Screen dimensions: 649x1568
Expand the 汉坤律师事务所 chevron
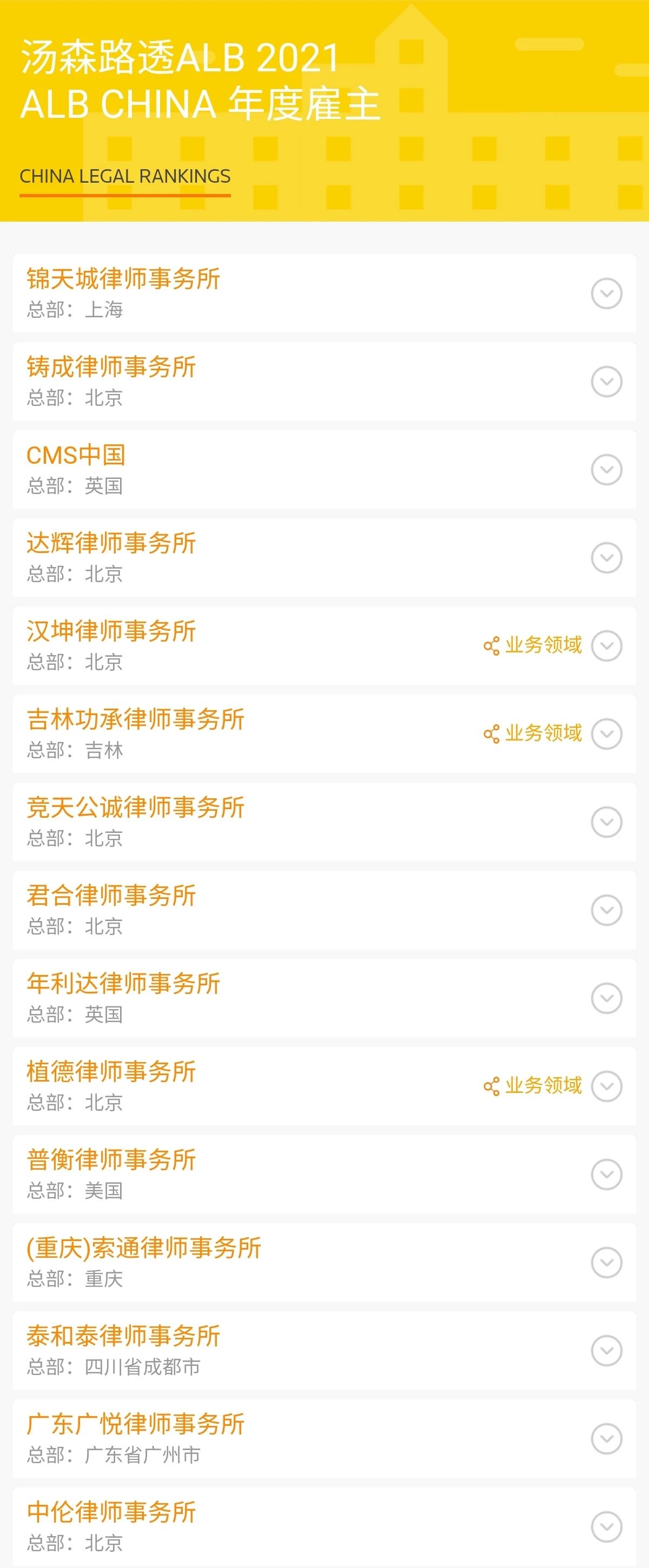point(606,646)
